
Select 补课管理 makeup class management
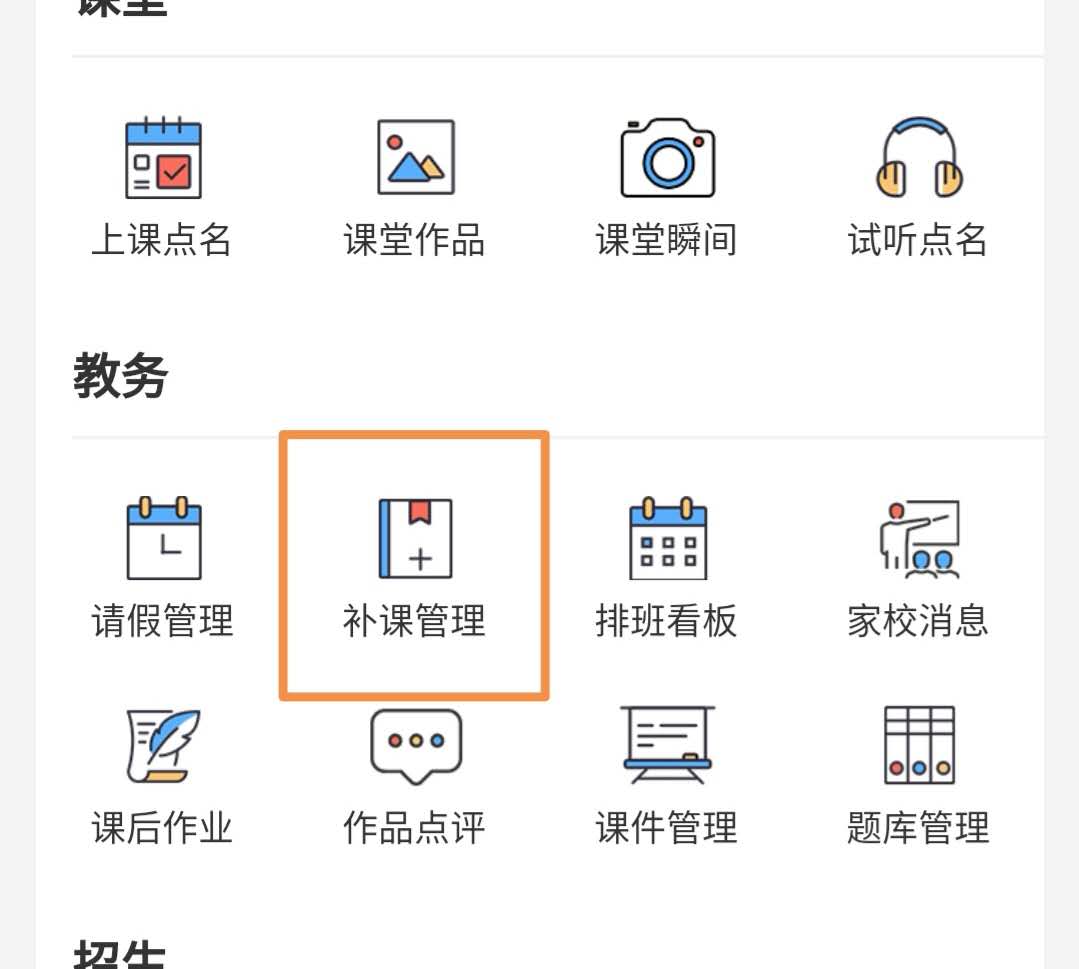[414, 565]
